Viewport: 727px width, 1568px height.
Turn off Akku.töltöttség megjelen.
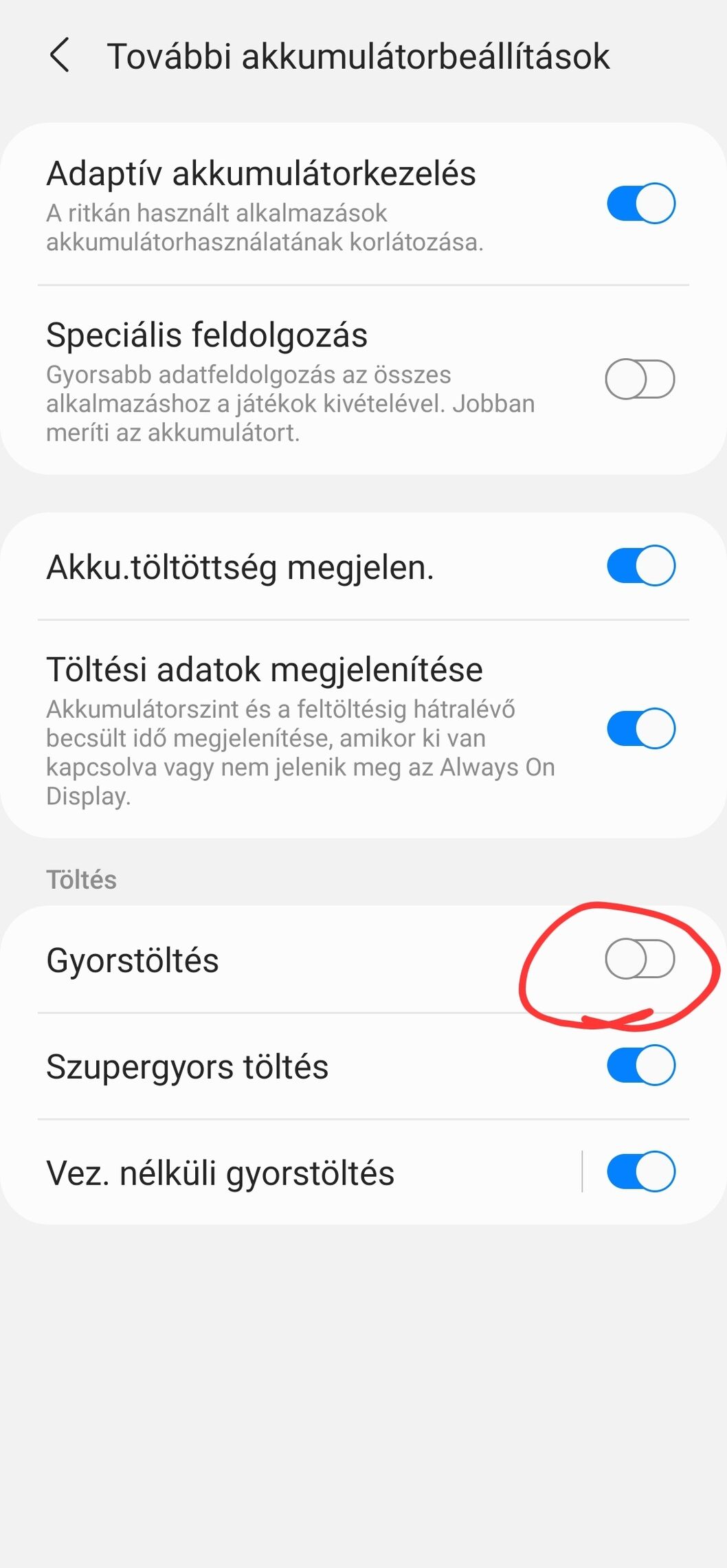coord(640,566)
